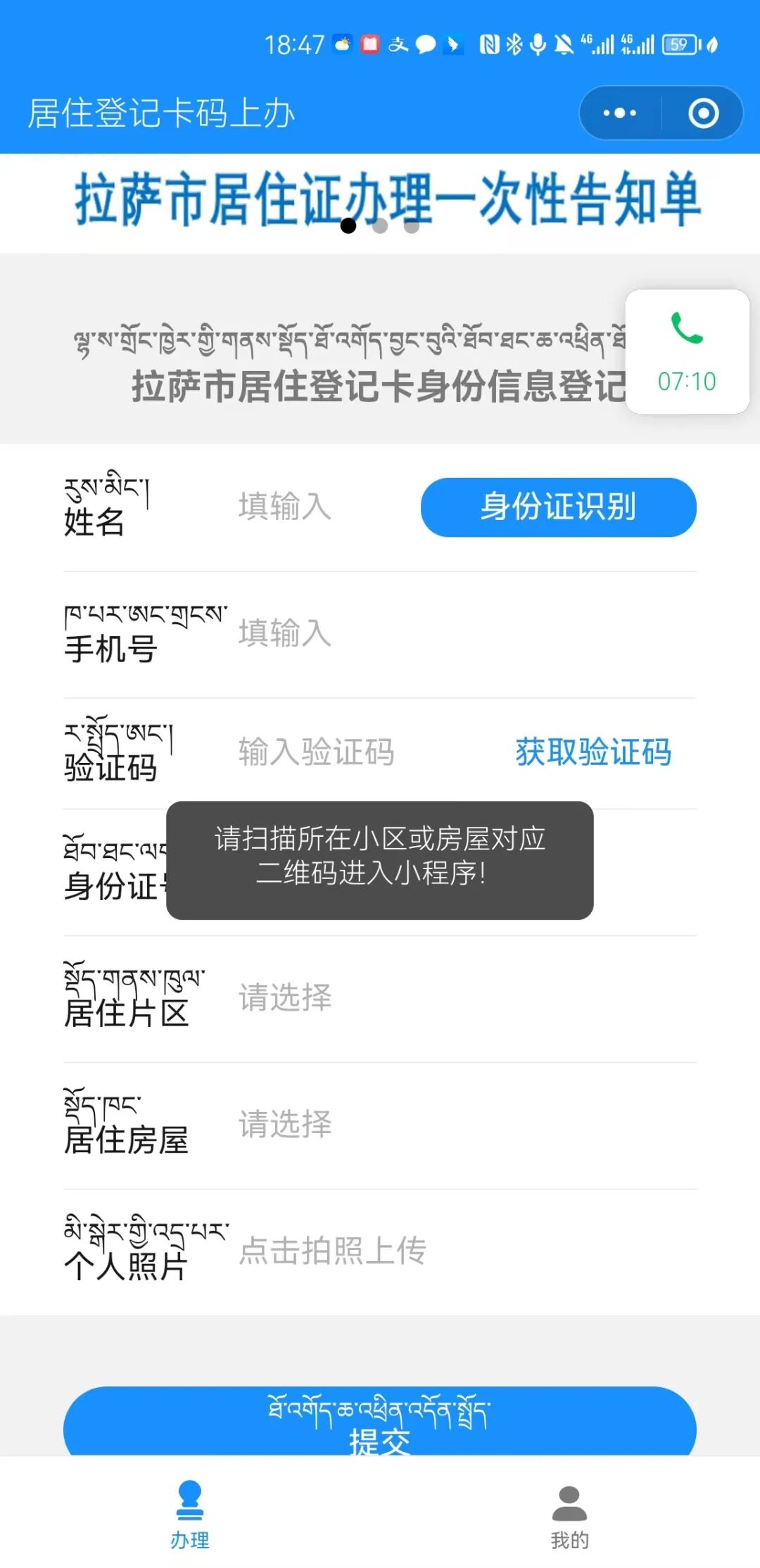This screenshot has height=1568, width=760.
Task: Open the 拉萨市居住证办理一次性告知单 banner
Action: (387, 199)
